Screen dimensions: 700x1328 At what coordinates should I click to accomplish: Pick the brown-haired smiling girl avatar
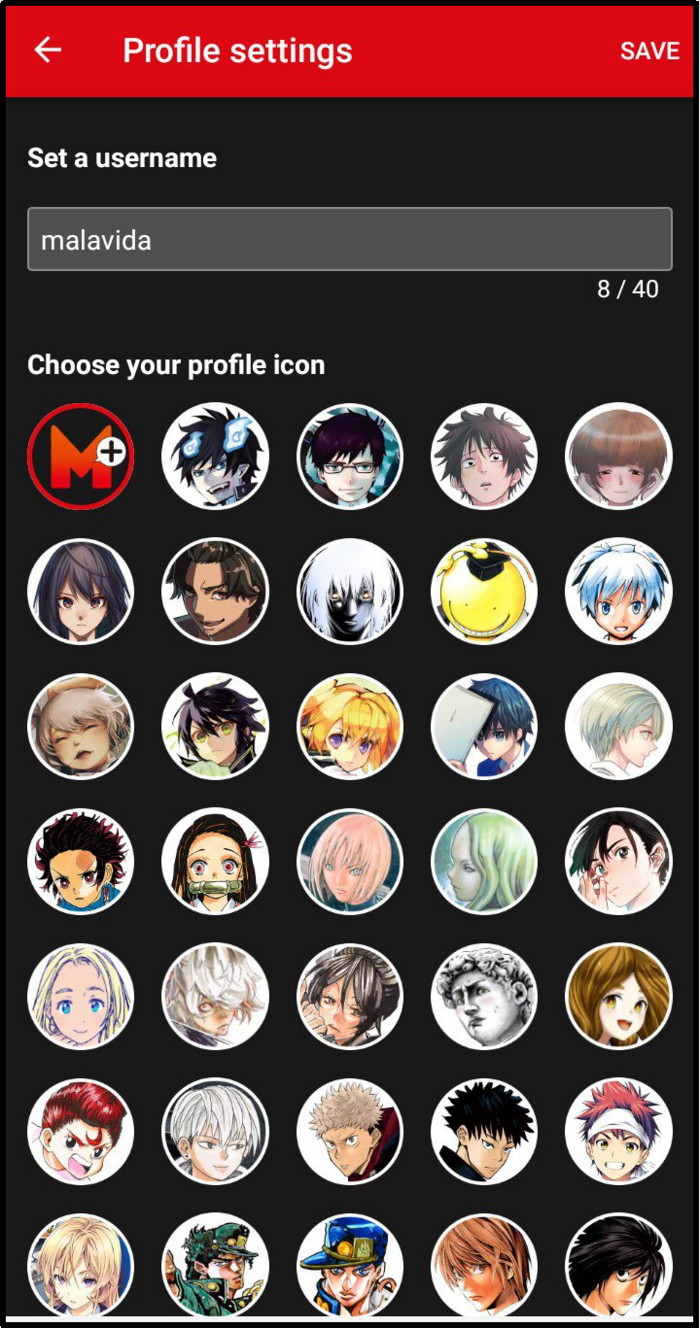(x=618, y=996)
